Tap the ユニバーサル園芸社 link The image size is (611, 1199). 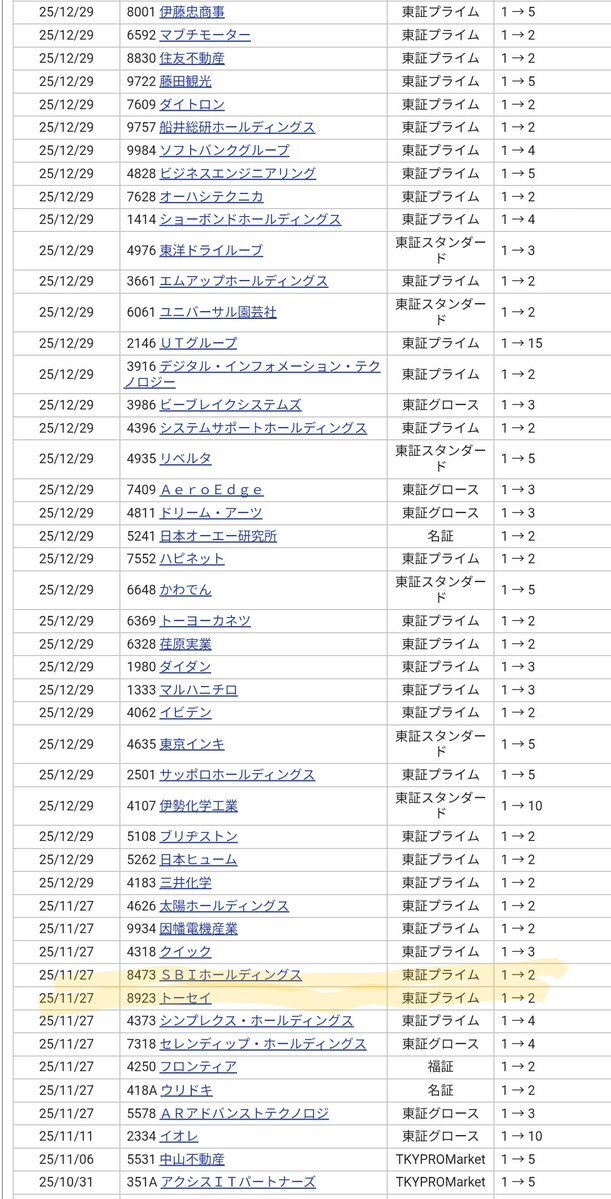click(x=218, y=312)
